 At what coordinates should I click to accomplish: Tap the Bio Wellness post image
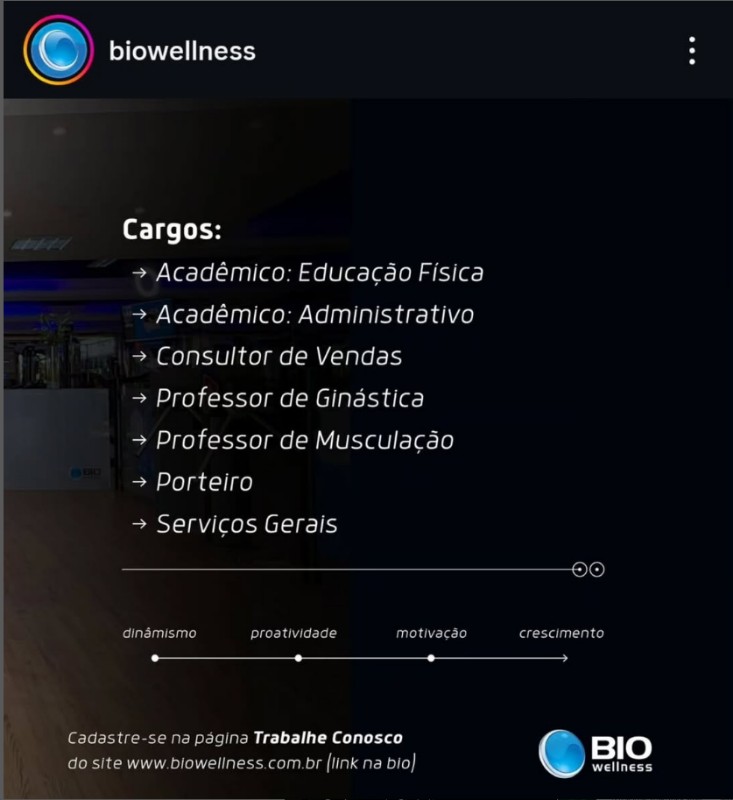[366, 448]
